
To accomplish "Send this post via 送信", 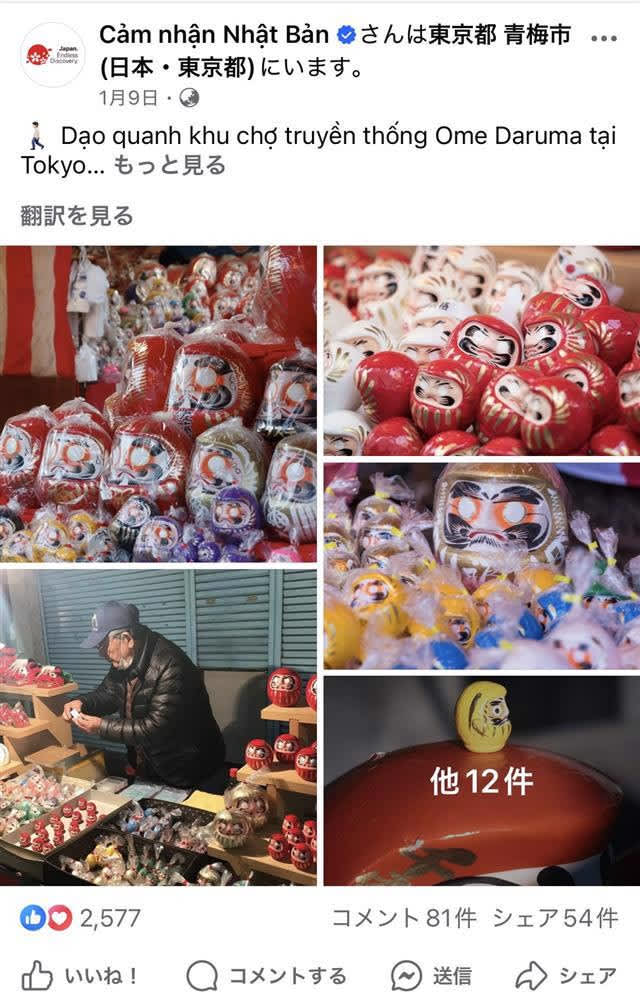I will pos(431,975).
